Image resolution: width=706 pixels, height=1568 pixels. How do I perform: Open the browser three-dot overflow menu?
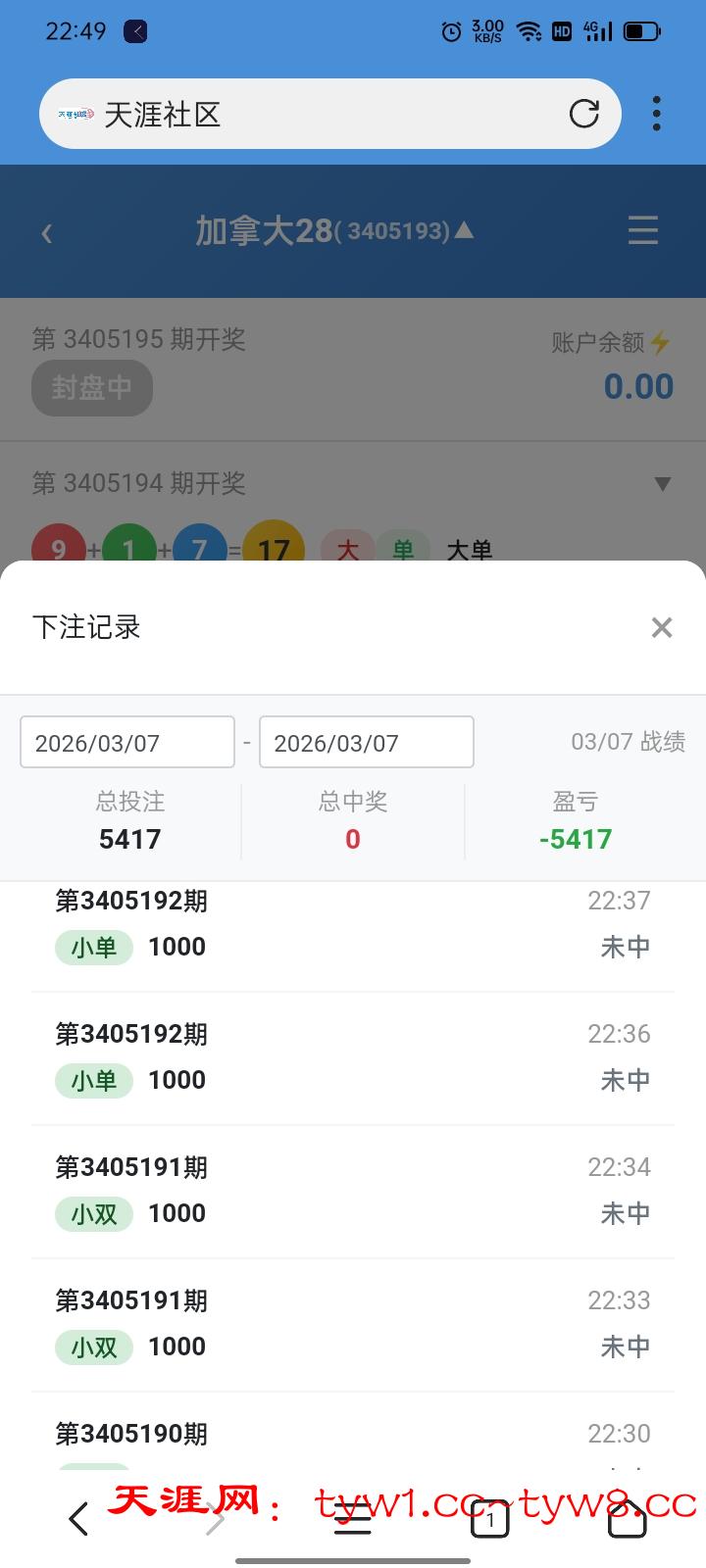click(656, 114)
